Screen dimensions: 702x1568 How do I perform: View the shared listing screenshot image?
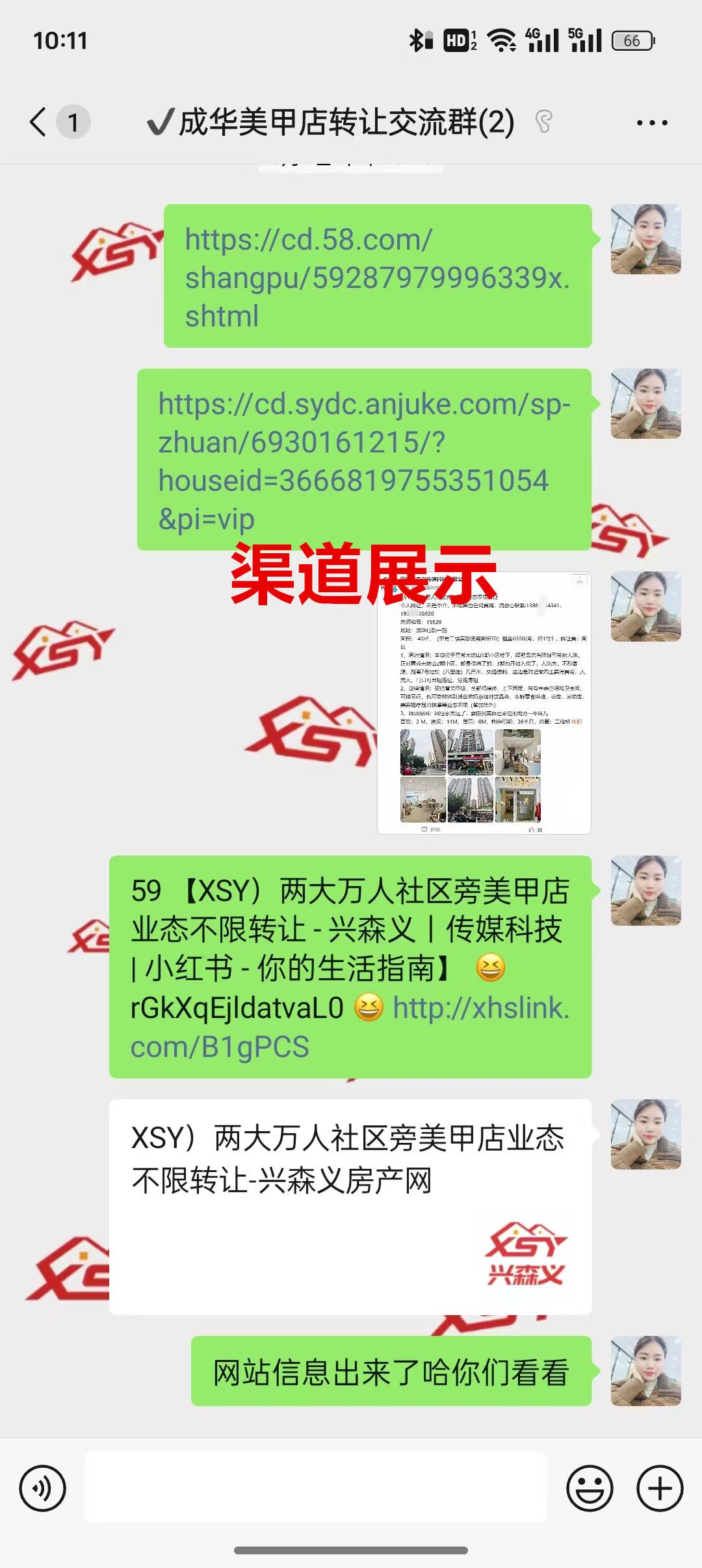pos(484,703)
